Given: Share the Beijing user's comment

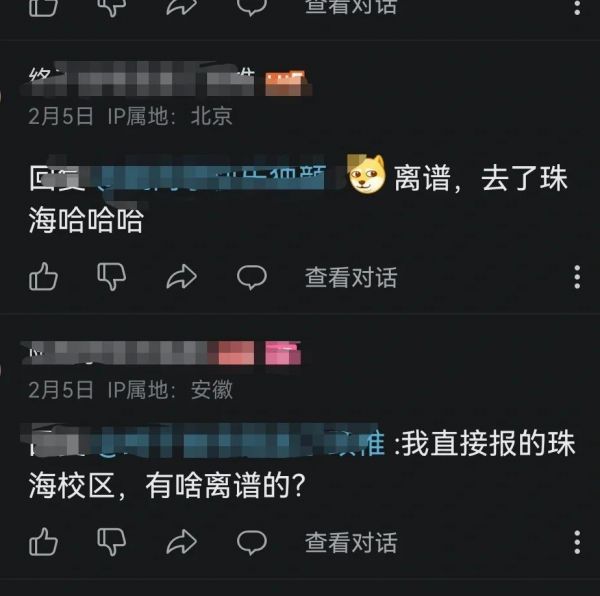Looking at the screenshot, I should pos(181,277).
